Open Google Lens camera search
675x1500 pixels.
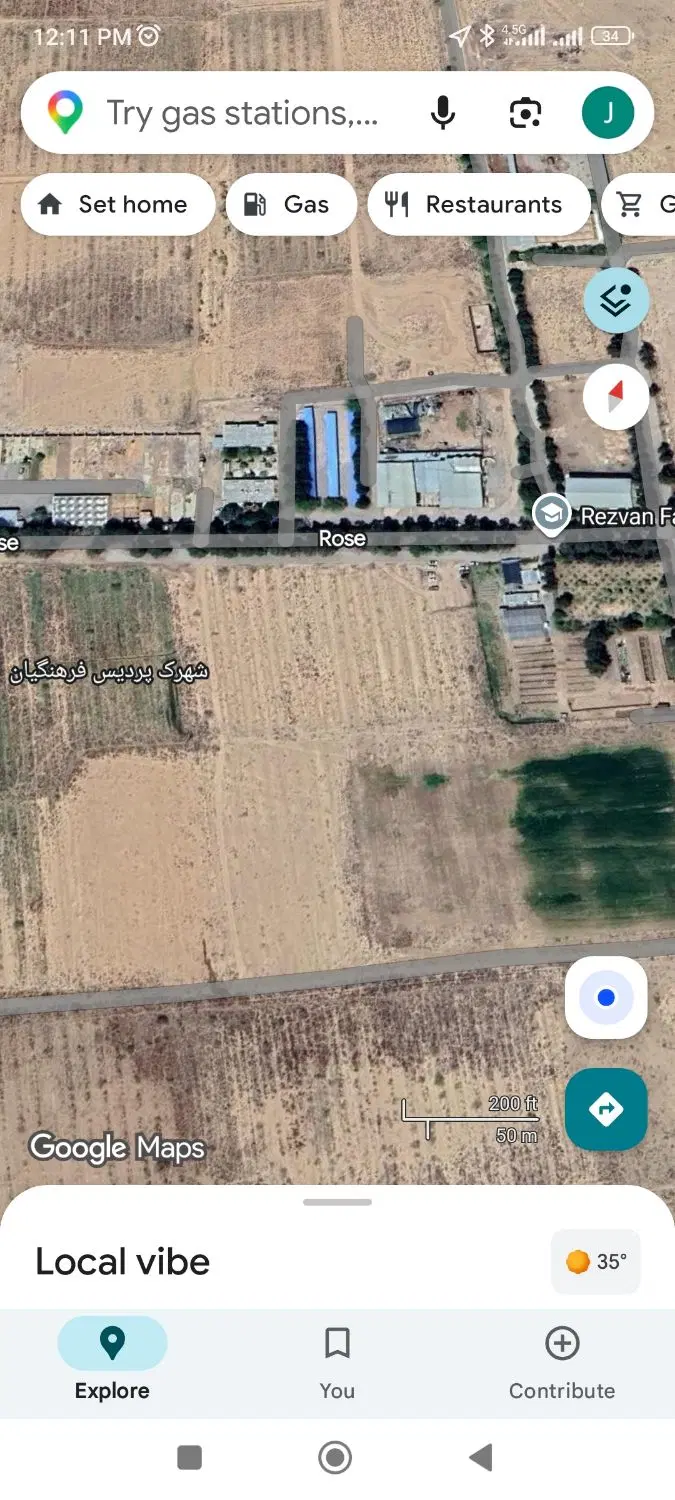point(525,113)
